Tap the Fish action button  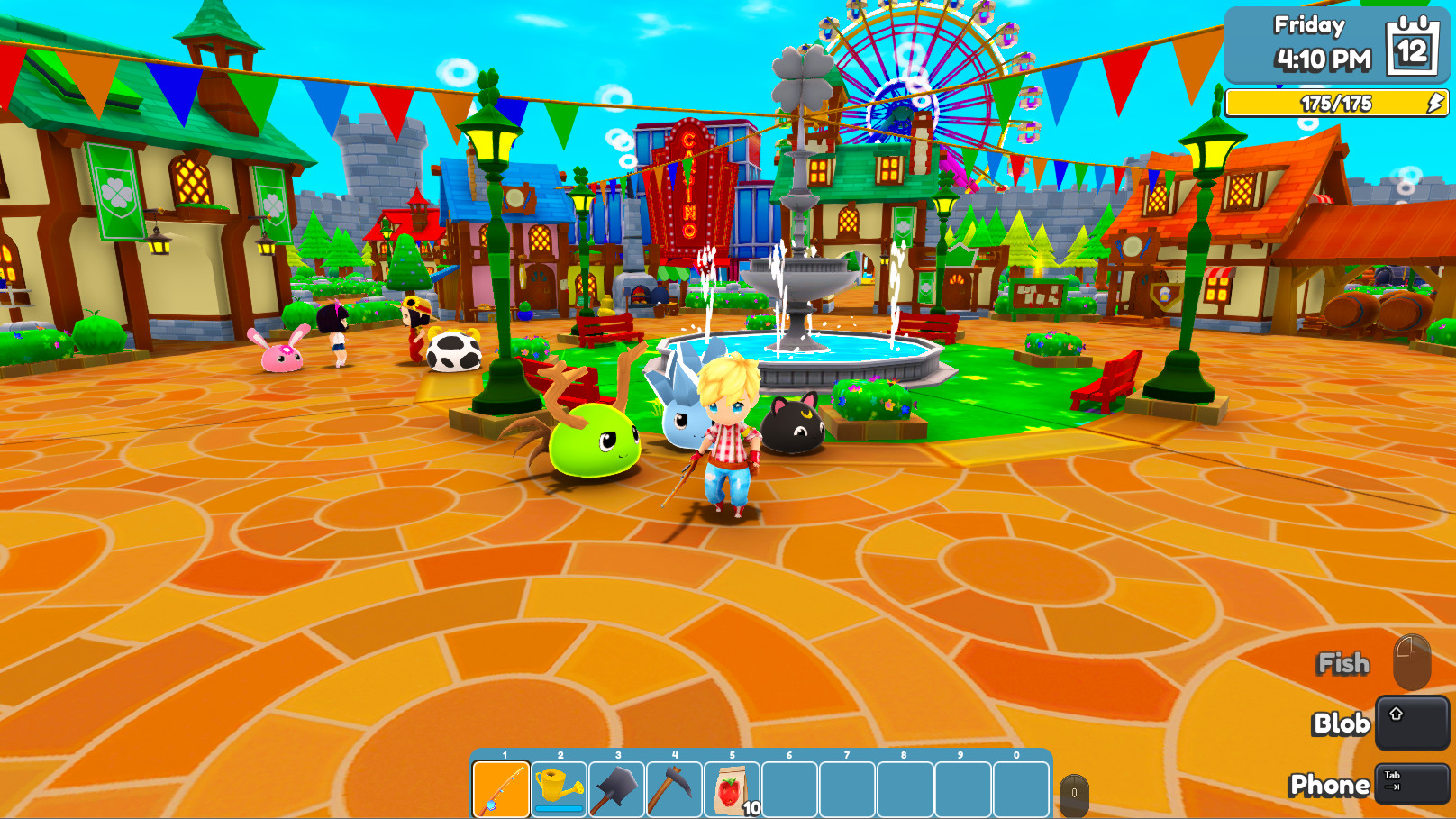point(1411,663)
